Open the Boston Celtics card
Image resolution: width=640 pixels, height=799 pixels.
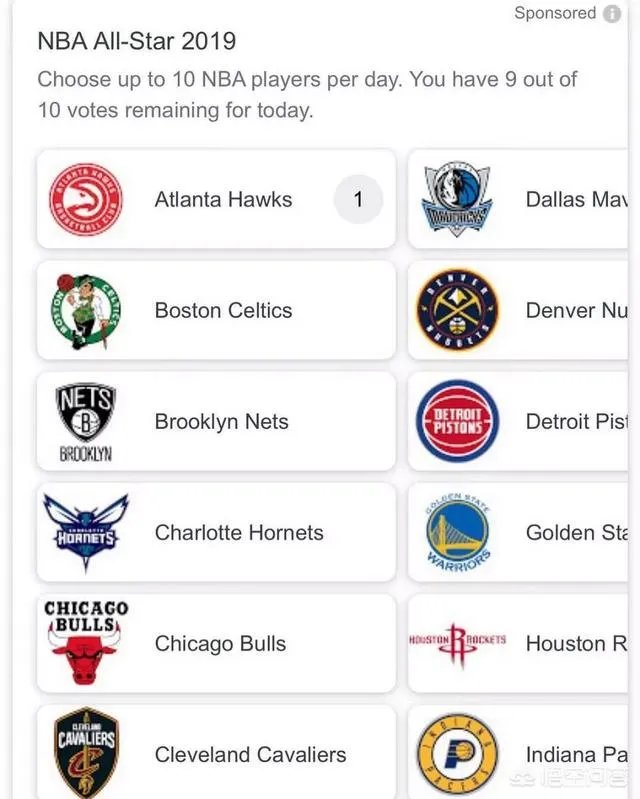click(215, 310)
